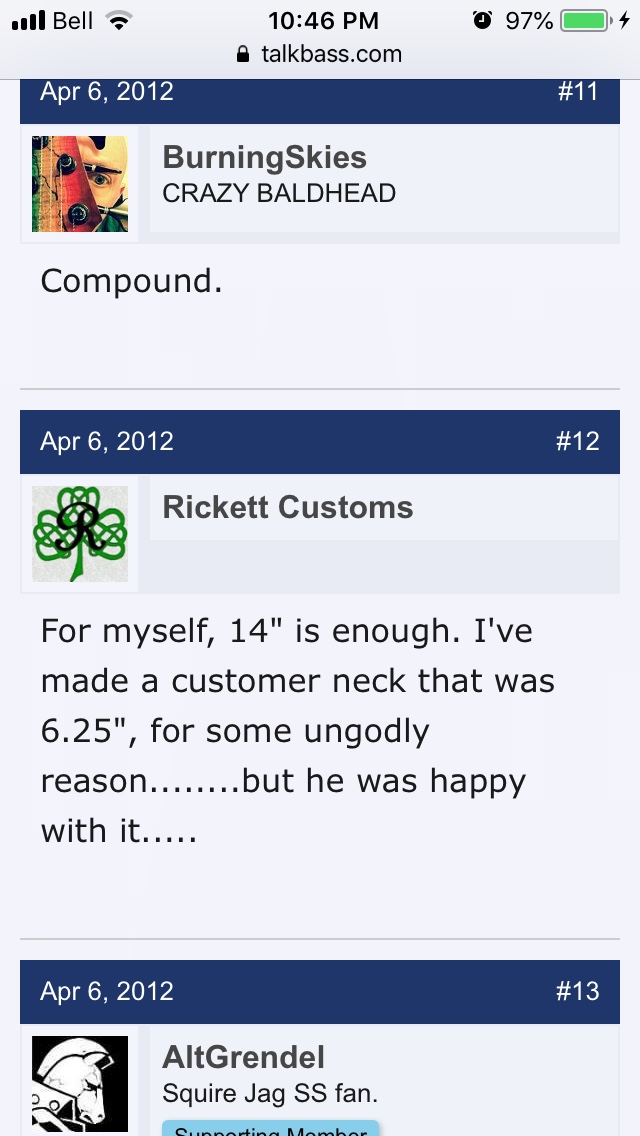Open permalink for post #13

pyautogui.click(x=577, y=991)
